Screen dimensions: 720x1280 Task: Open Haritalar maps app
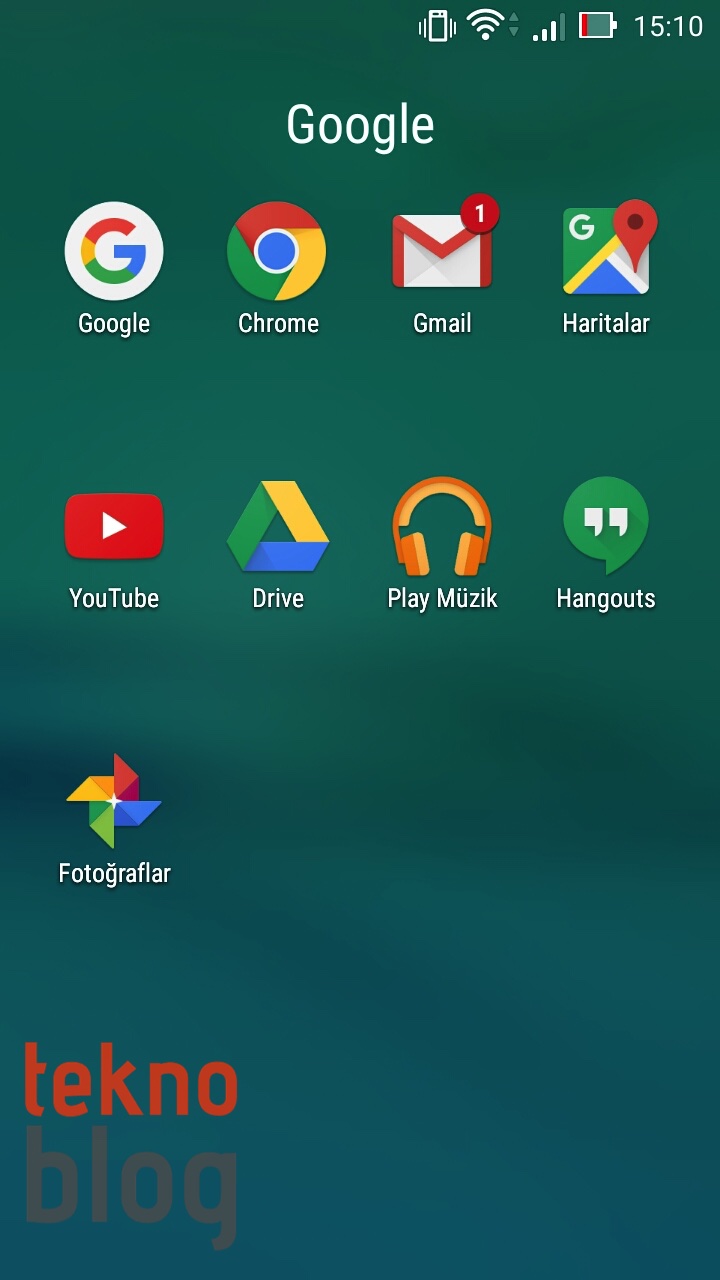[606, 252]
